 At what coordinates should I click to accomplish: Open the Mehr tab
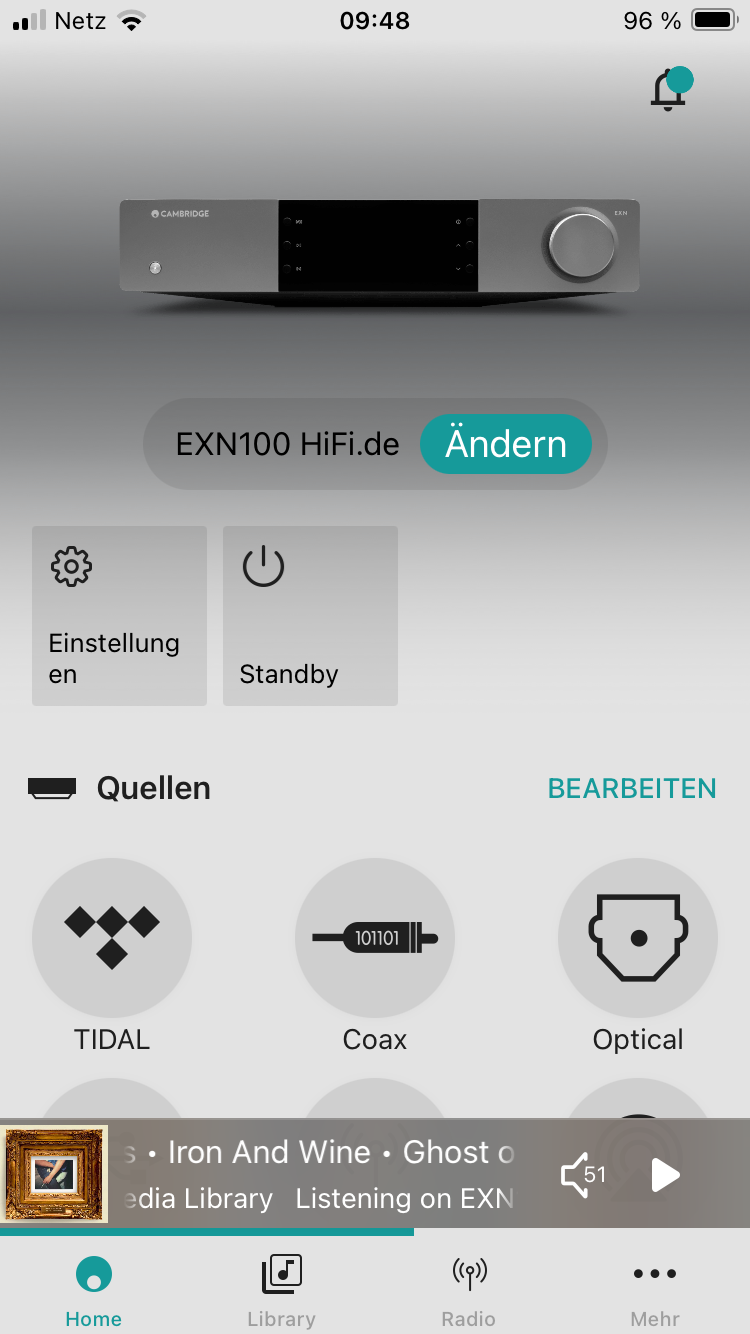click(x=655, y=1291)
